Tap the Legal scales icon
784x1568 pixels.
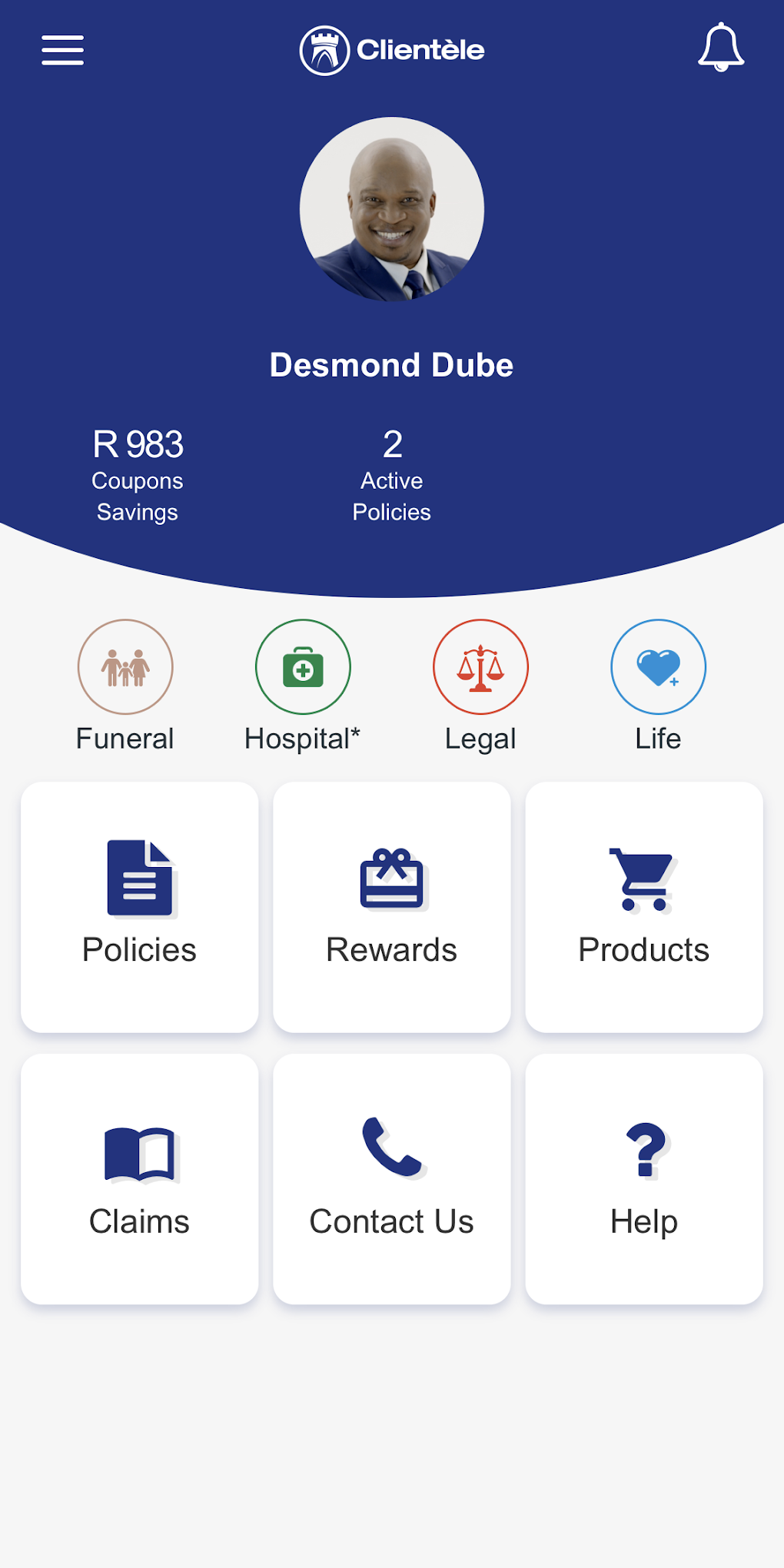click(480, 667)
